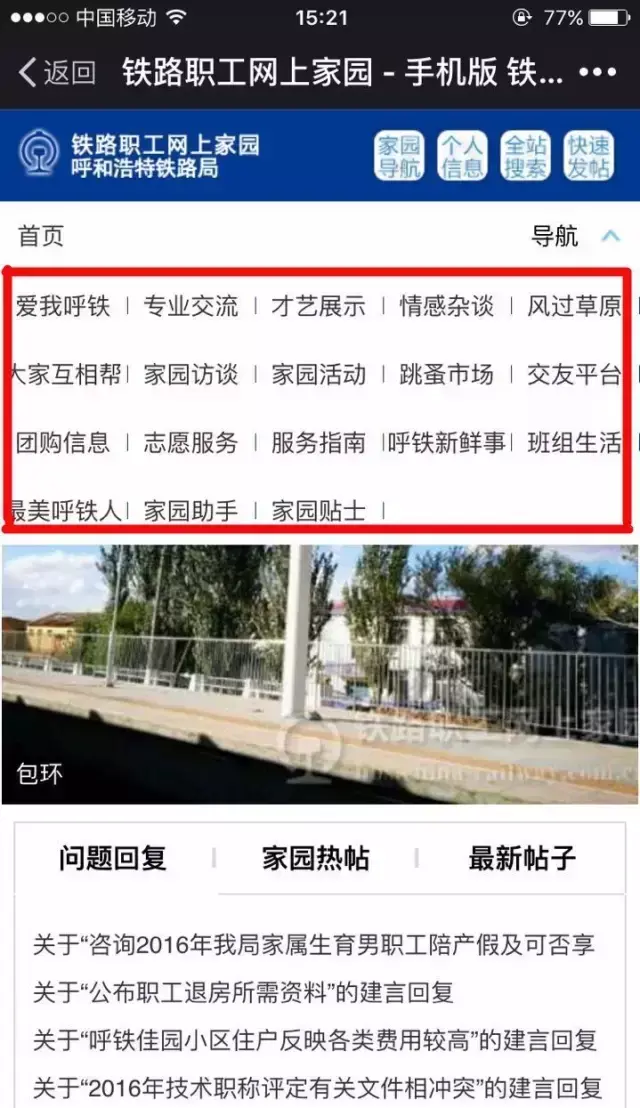This screenshot has height=1108, width=640.
Task: Switch to the 家园热帖 tab
Action: pos(316,858)
